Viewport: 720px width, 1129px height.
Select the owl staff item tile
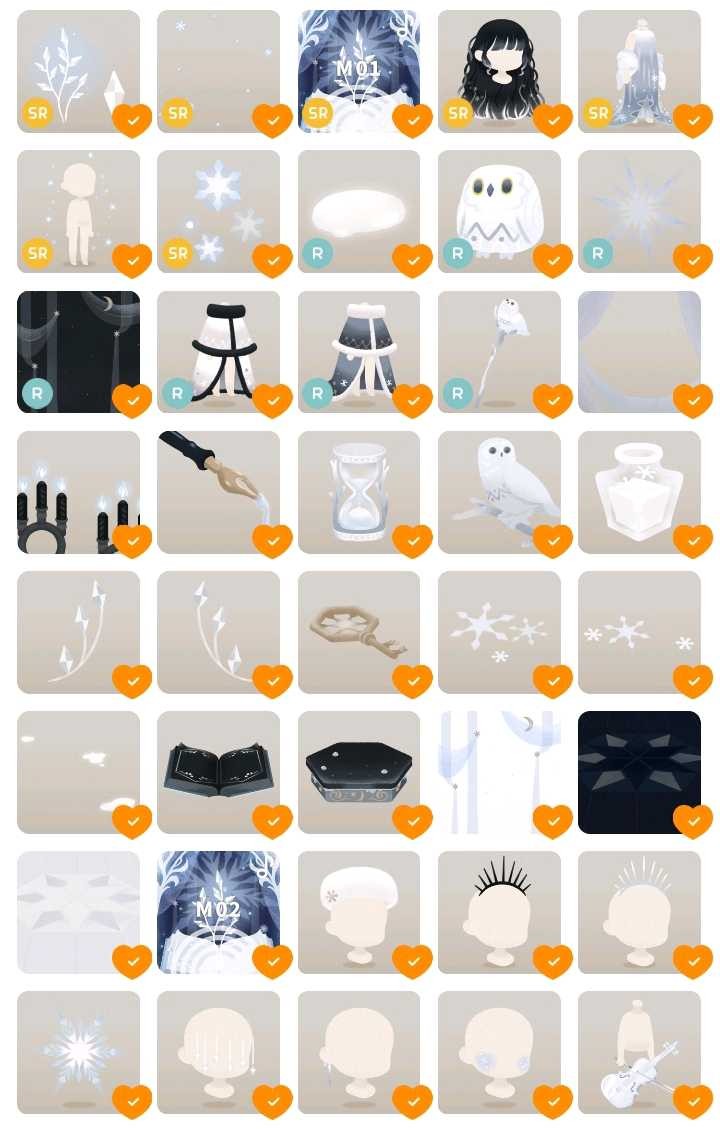point(498,351)
